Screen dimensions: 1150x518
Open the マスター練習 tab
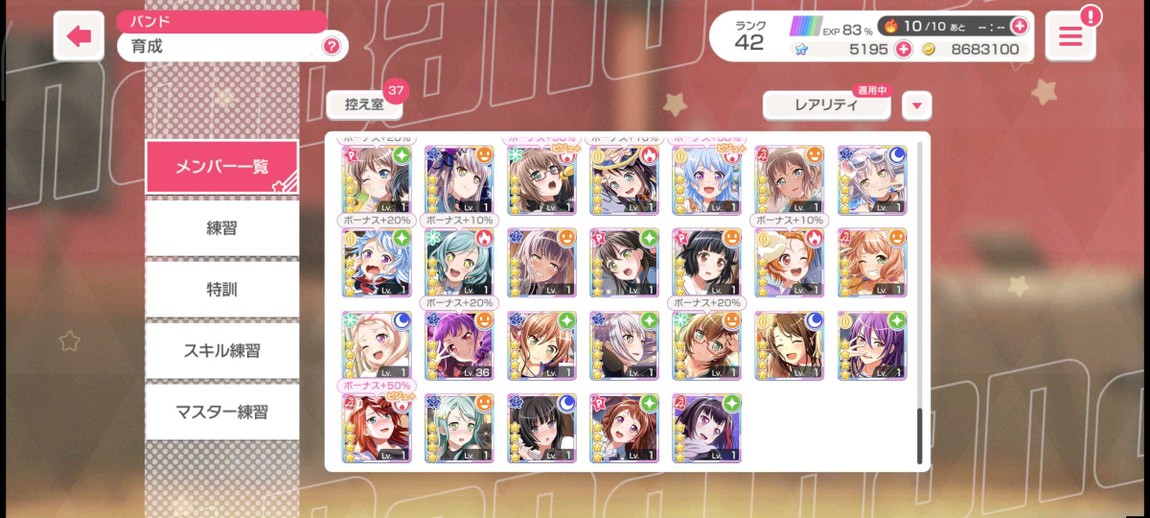pos(222,412)
